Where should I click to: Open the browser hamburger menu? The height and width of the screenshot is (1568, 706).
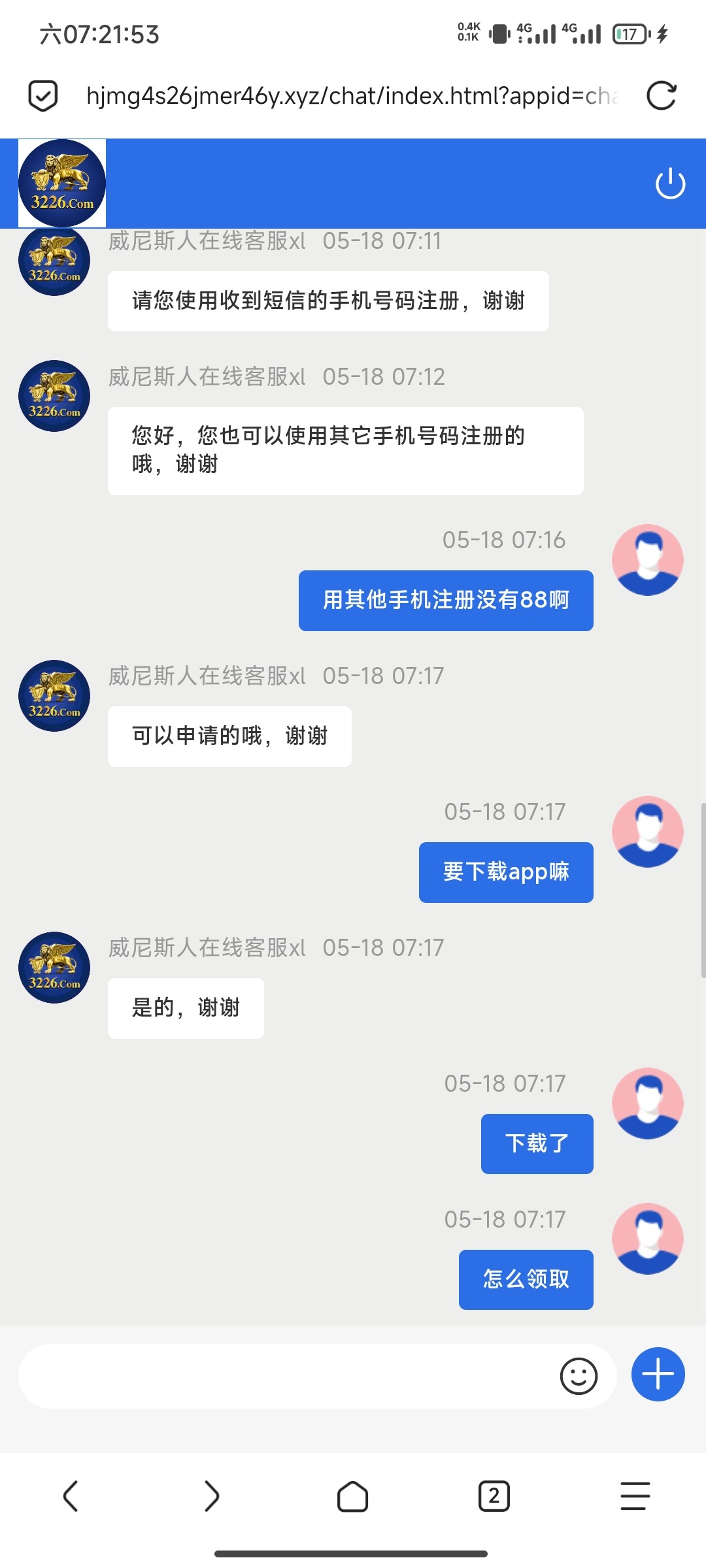click(635, 1496)
